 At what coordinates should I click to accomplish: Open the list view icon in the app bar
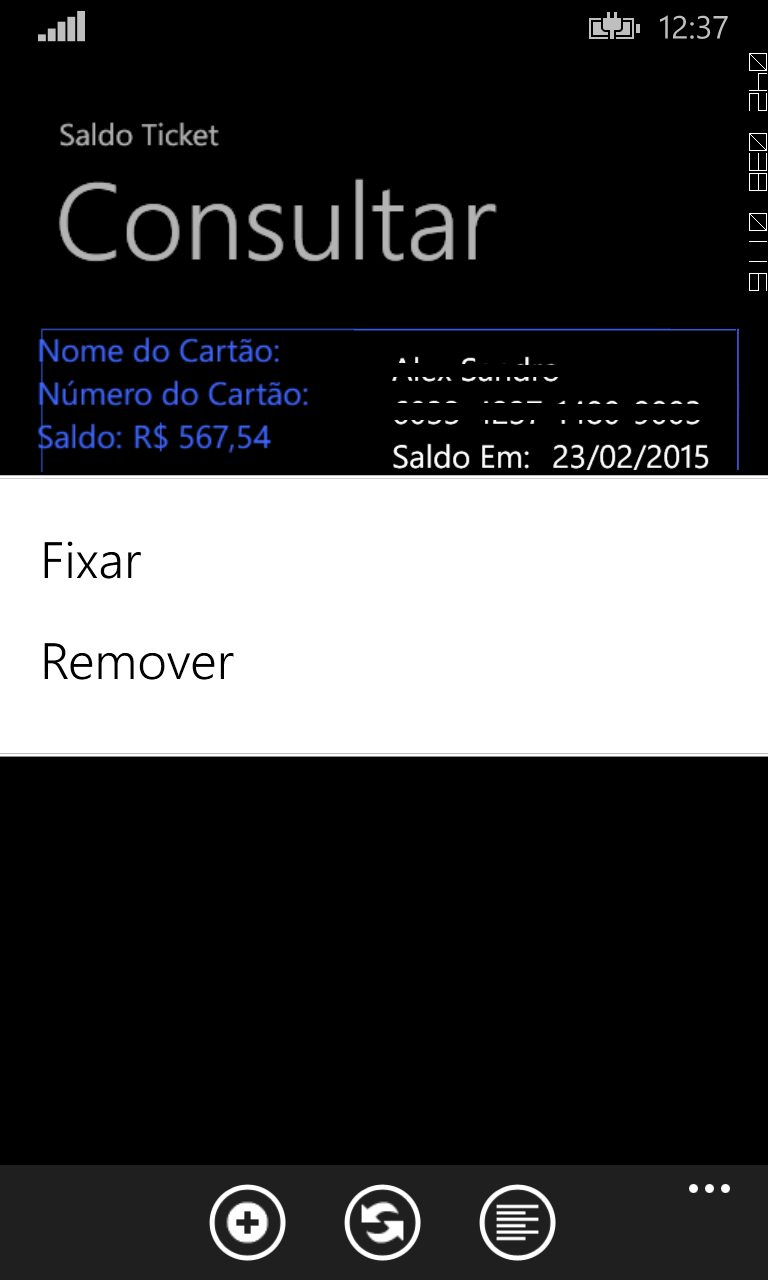click(x=517, y=1221)
